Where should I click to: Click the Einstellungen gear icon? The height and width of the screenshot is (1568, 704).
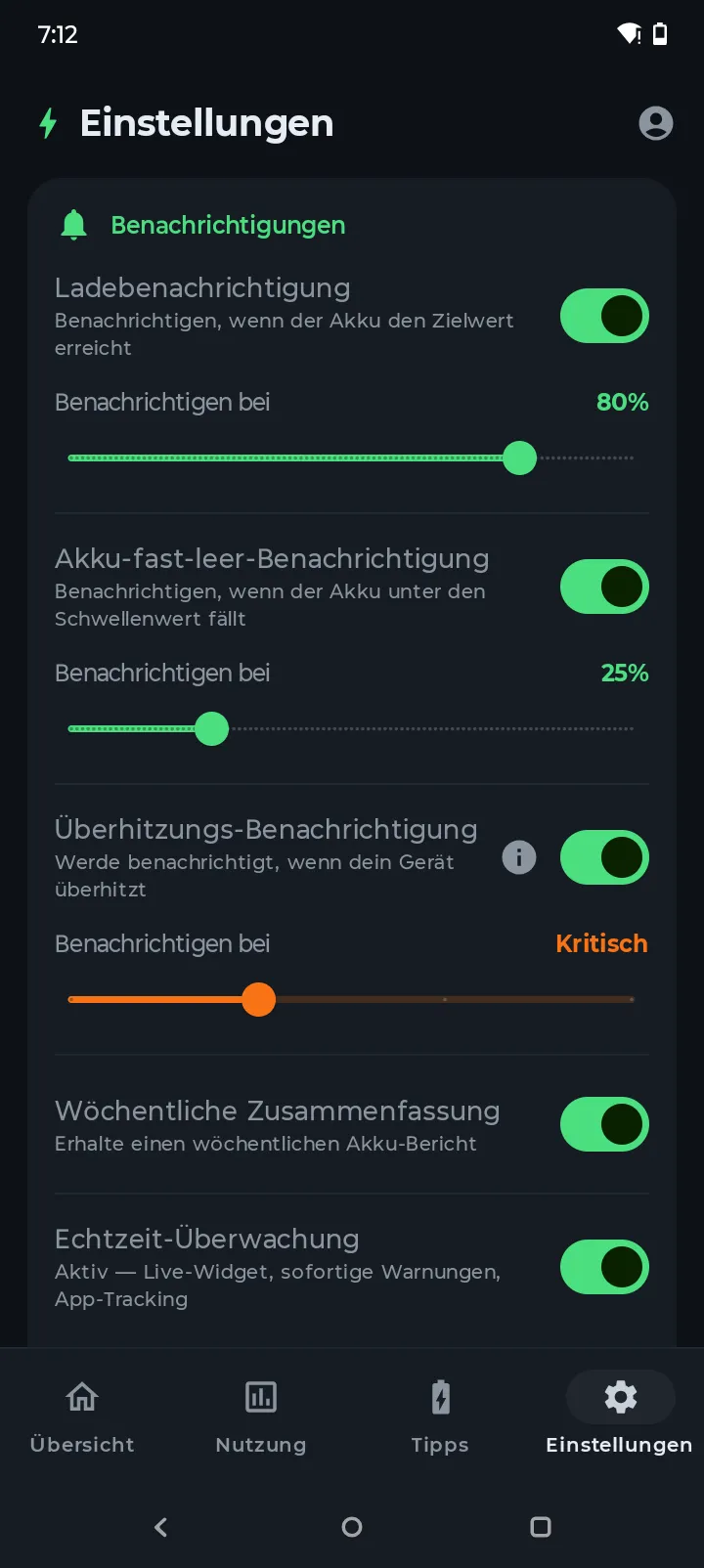[620, 1397]
